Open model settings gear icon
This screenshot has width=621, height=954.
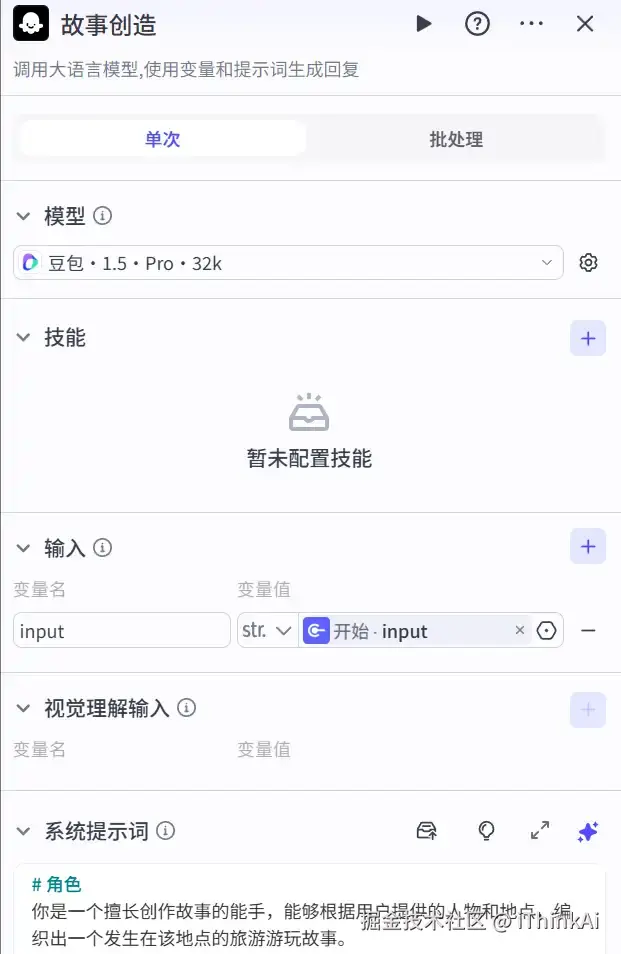[x=589, y=263]
